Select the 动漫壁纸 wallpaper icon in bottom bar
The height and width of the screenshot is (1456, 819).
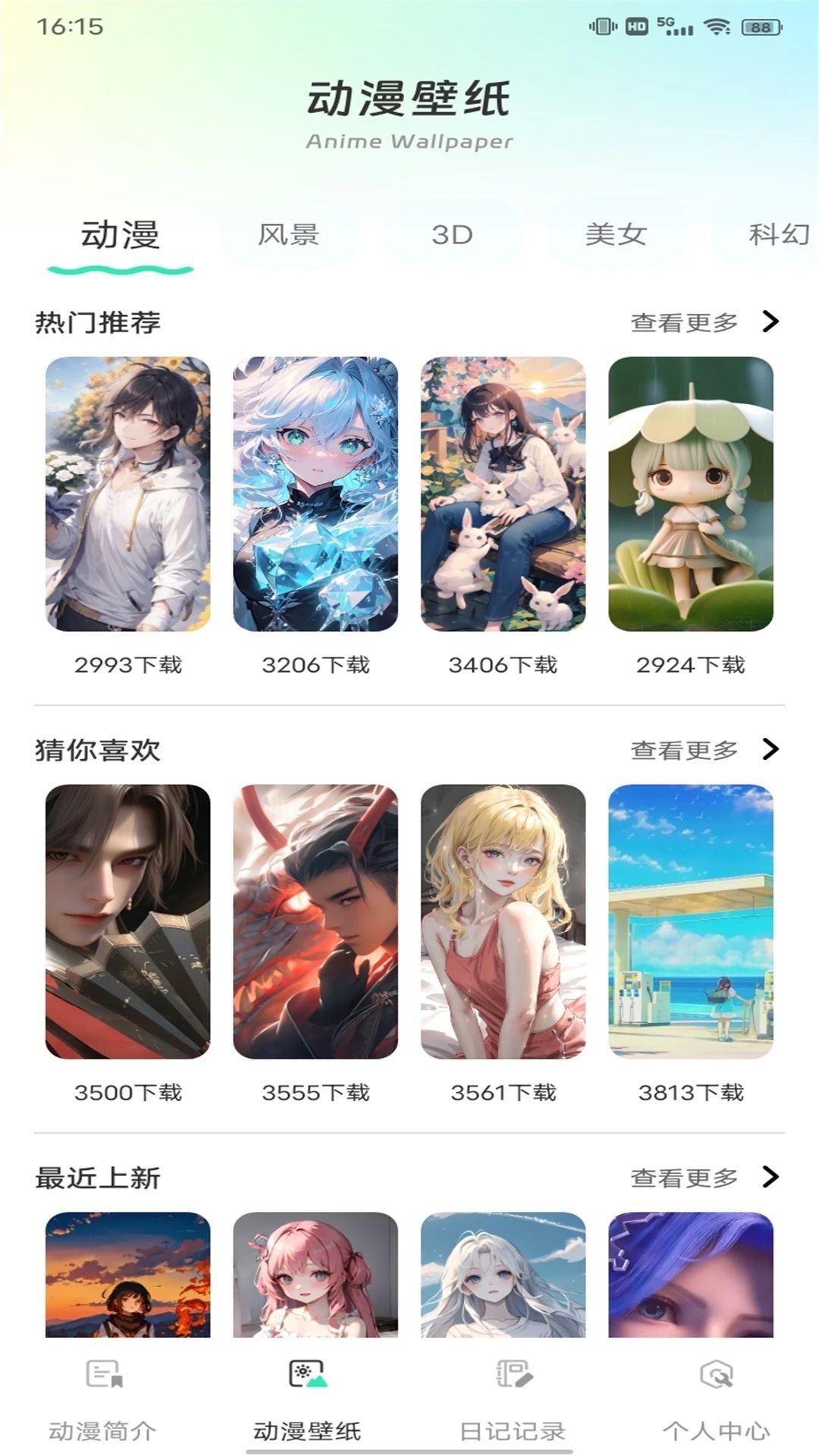click(307, 1373)
